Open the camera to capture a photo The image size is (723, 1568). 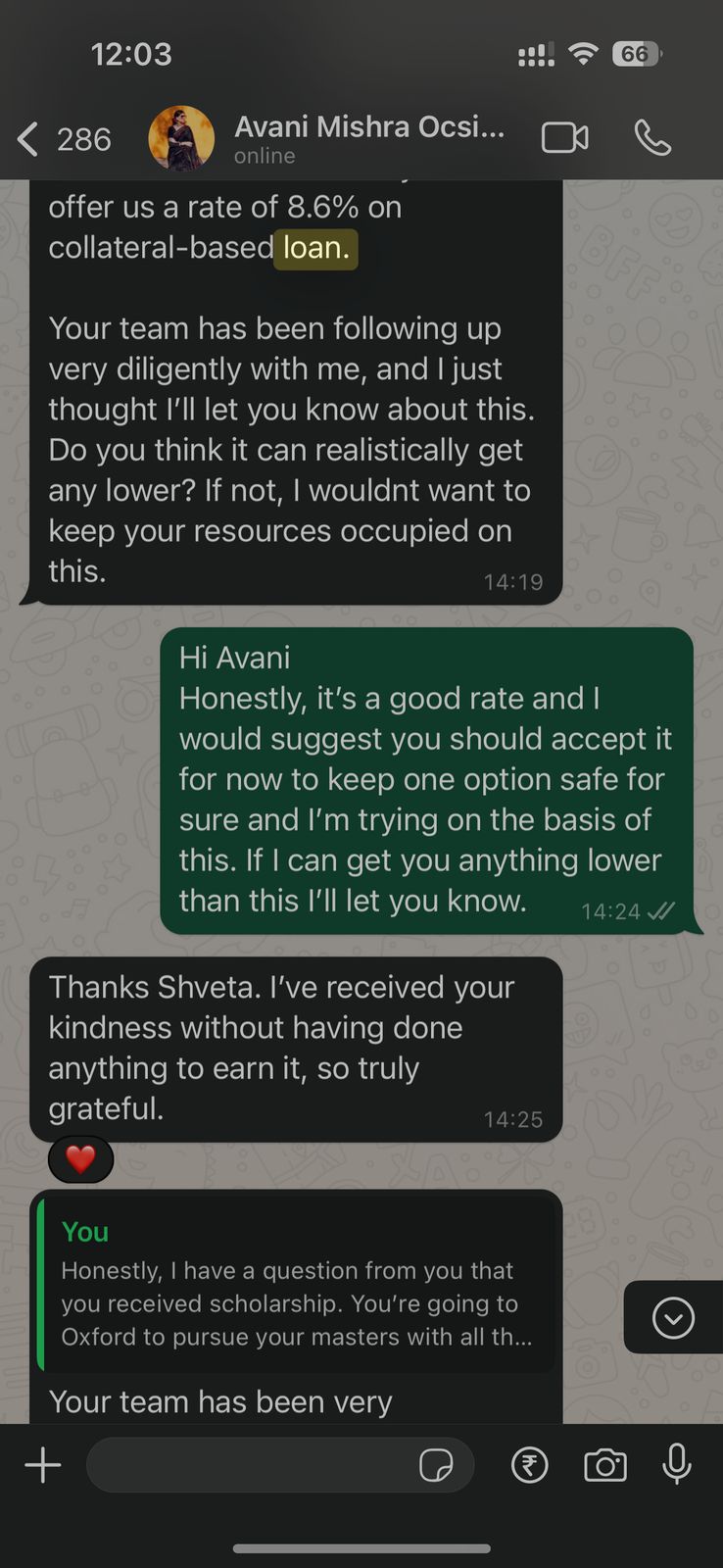(x=605, y=1465)
